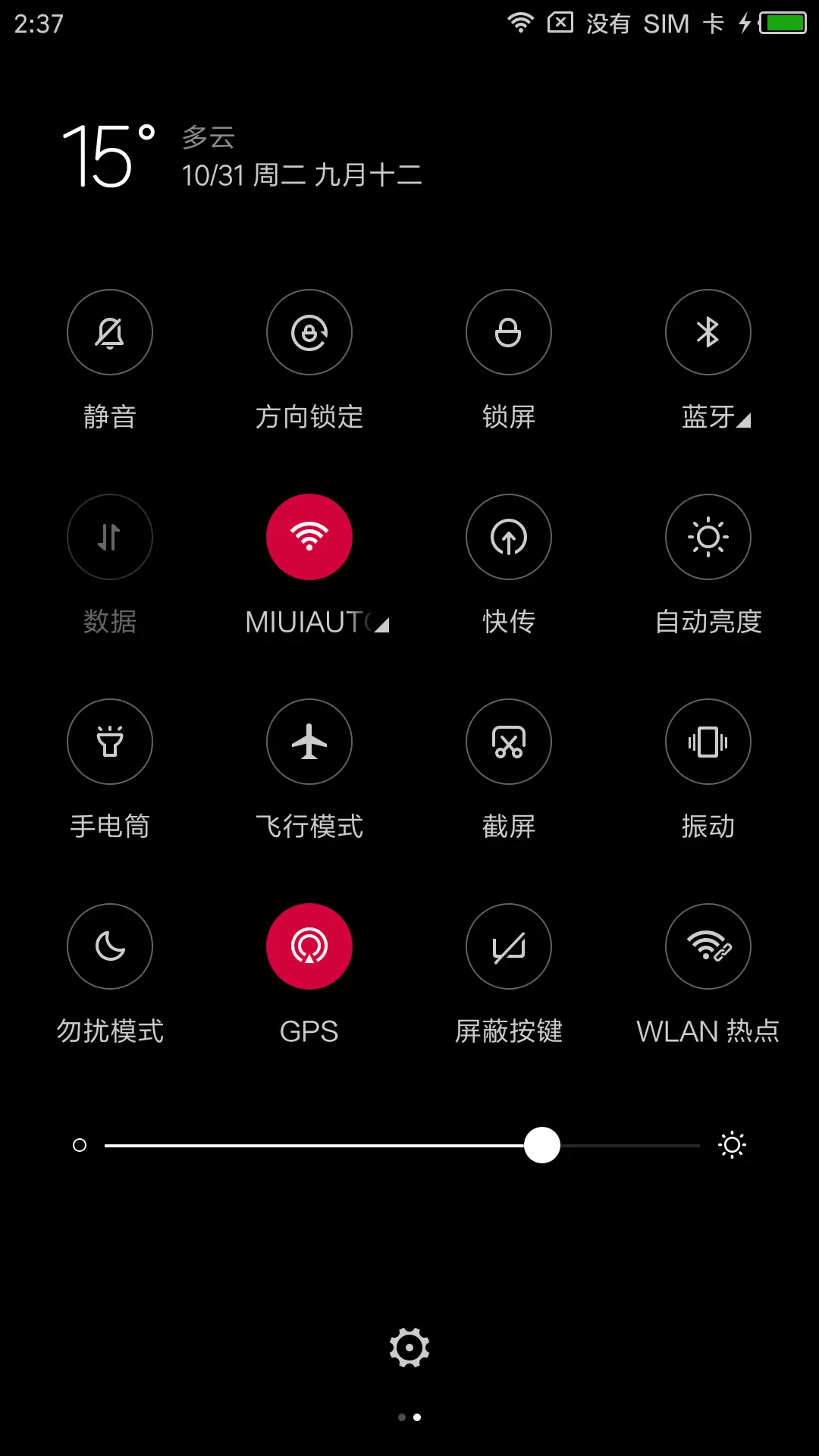This screenshot has width=819, height=1456.
Task: Take a screenshot using the quick tile
Action: [x=508, y=742]
